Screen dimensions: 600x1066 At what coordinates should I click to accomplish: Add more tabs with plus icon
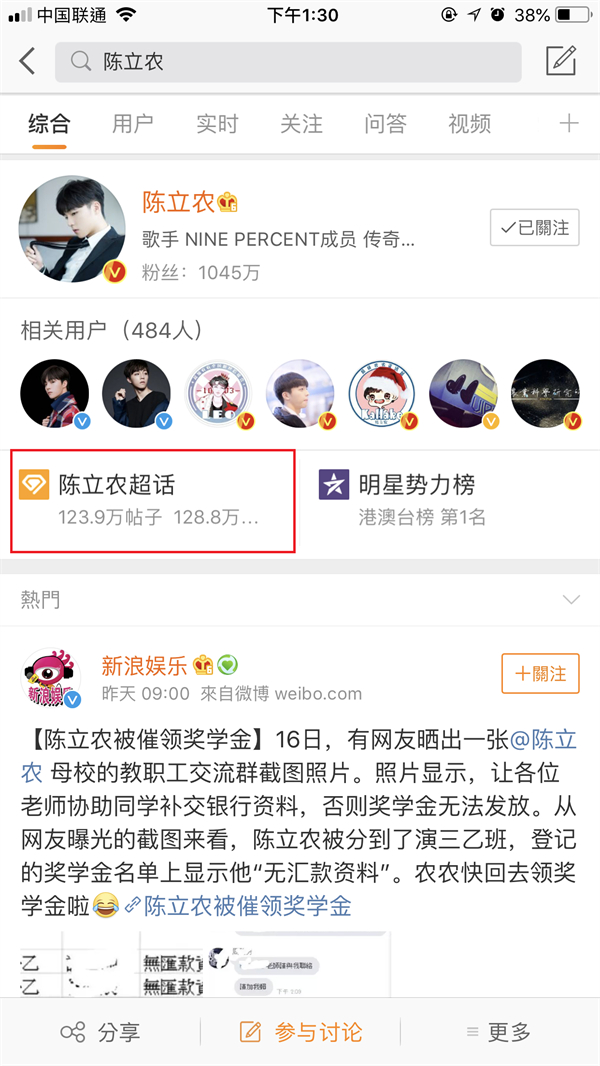pyautogui.click(x=568, y=124)
